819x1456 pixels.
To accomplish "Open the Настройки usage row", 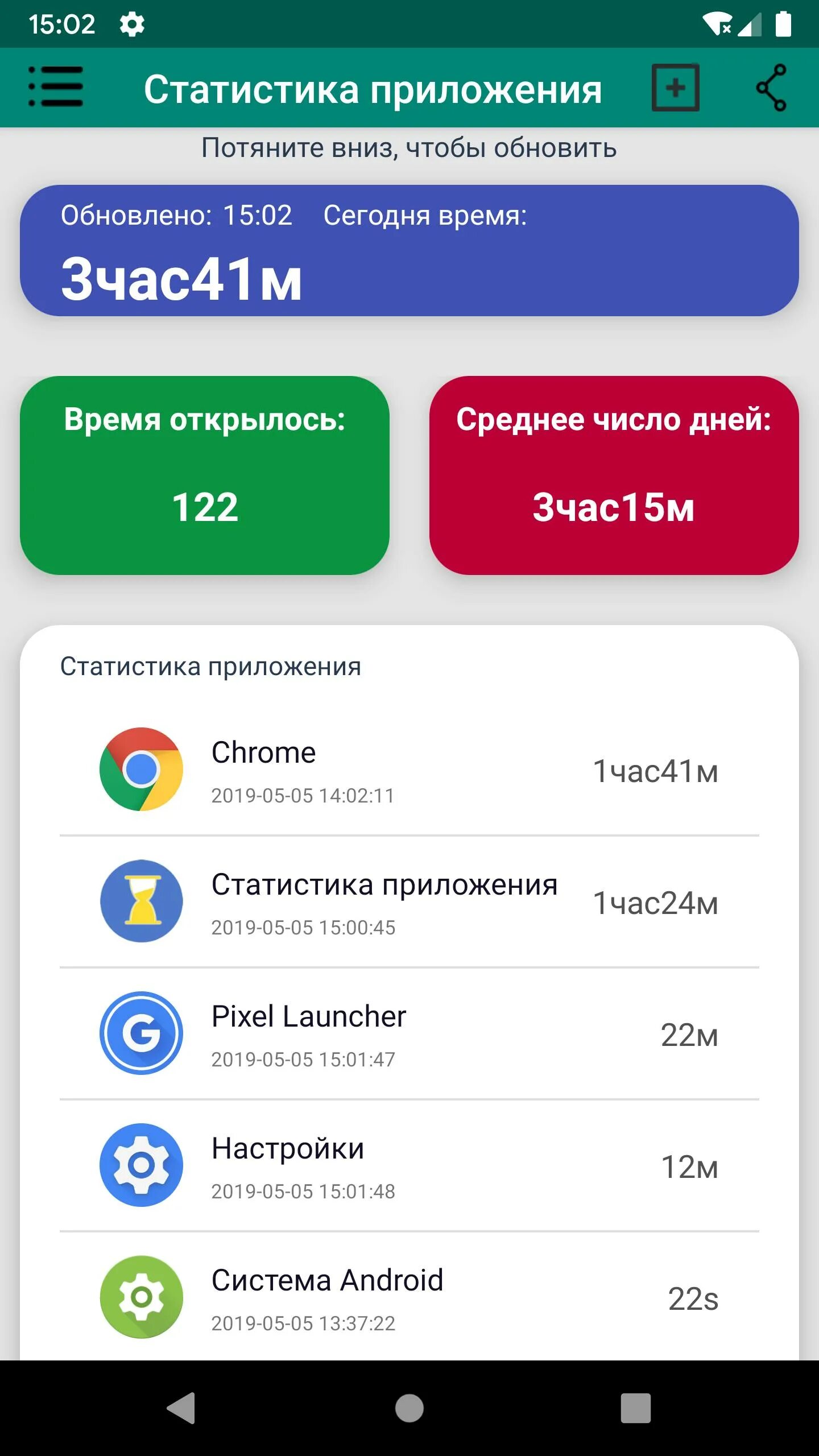I will (409, 1165).
